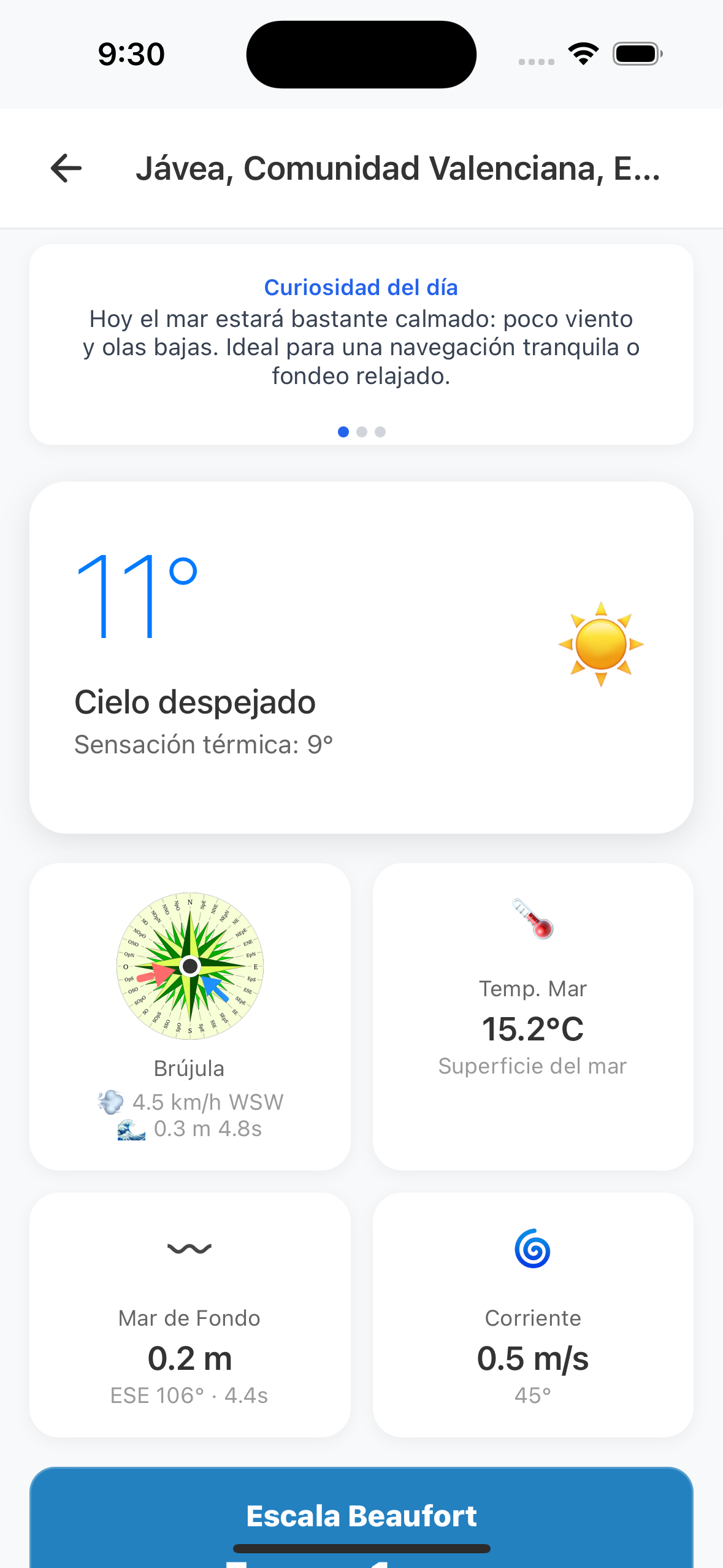Select the Curiosidad del día heading
This screenshot has width=723, height=1568.
[x=361, y=287]
